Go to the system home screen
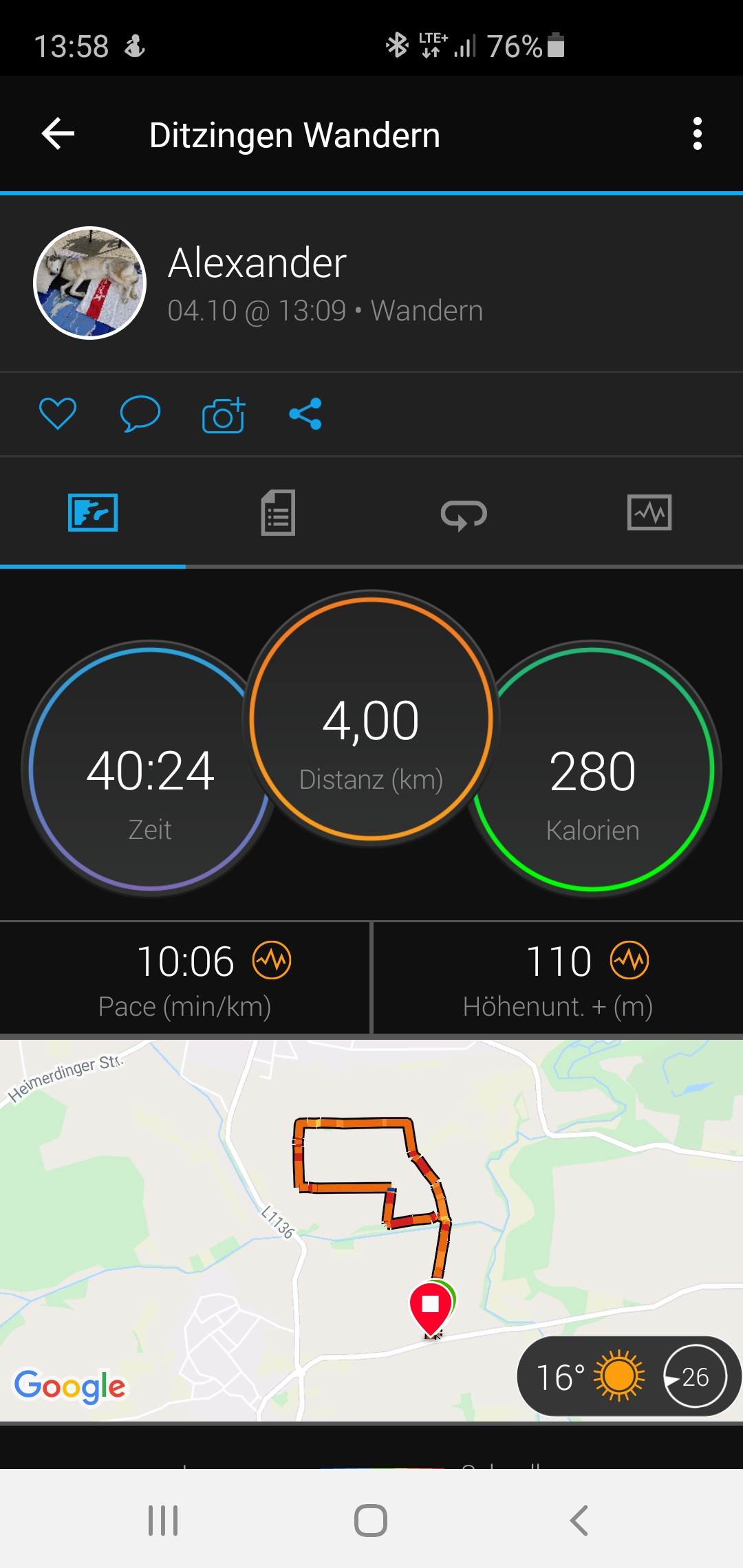 click(x=371, y=1520)
